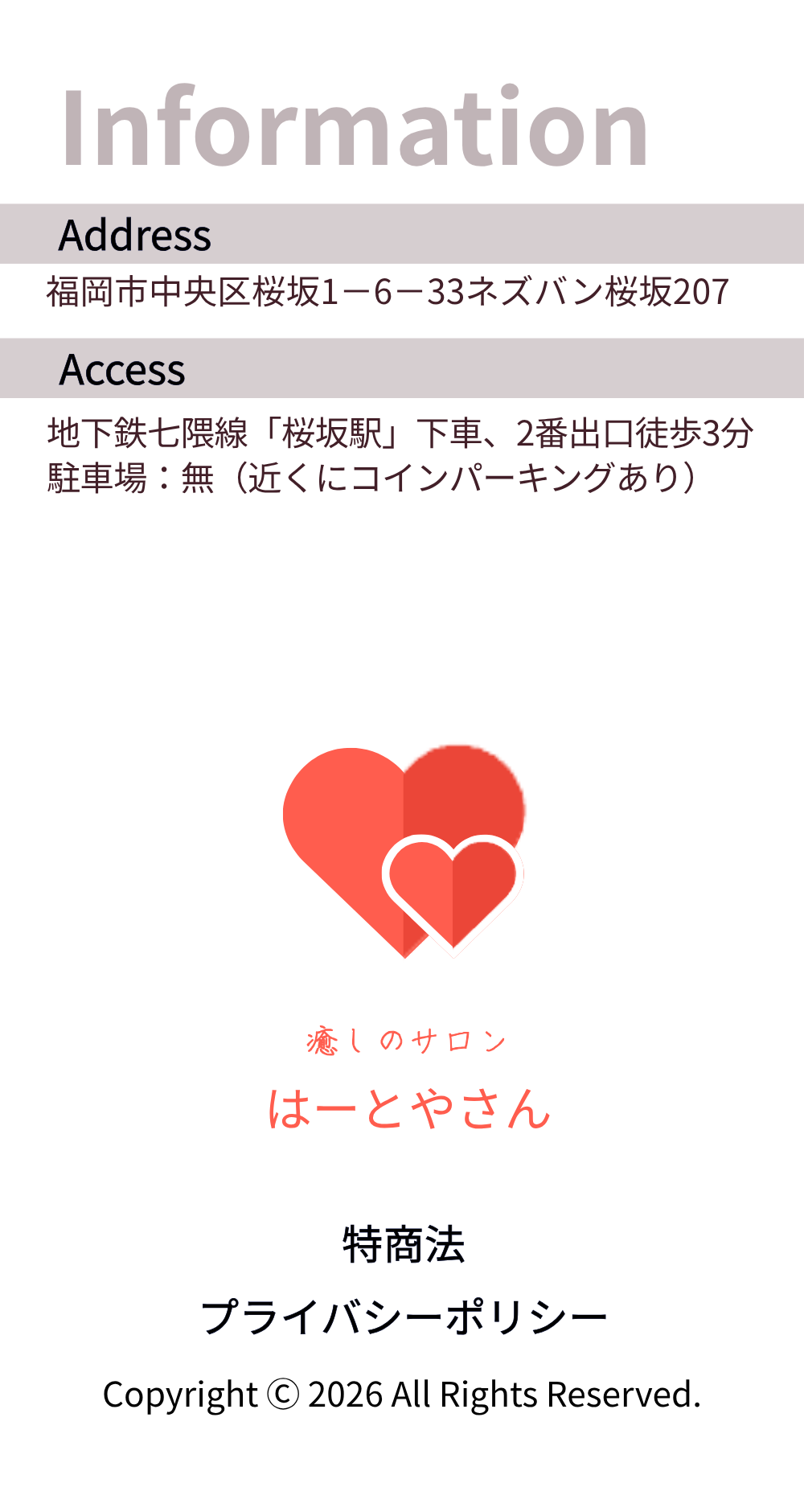Open the プライバシーポリシー link

coord(404,1317)
